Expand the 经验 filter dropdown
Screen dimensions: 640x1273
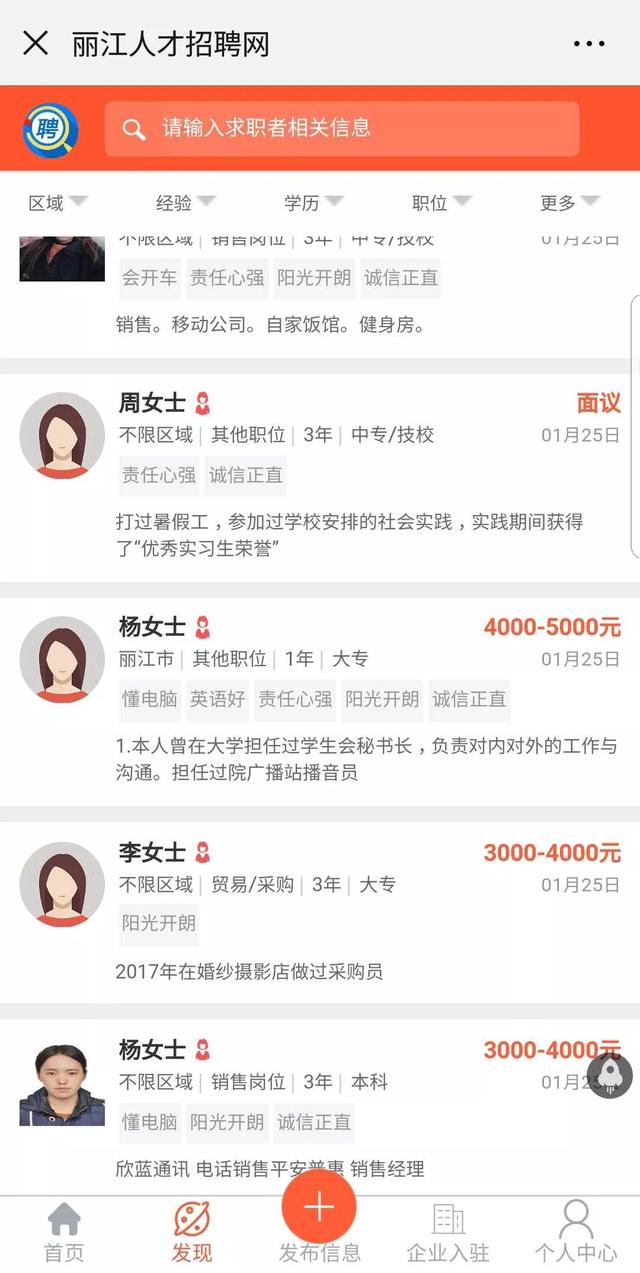(185, 203)
